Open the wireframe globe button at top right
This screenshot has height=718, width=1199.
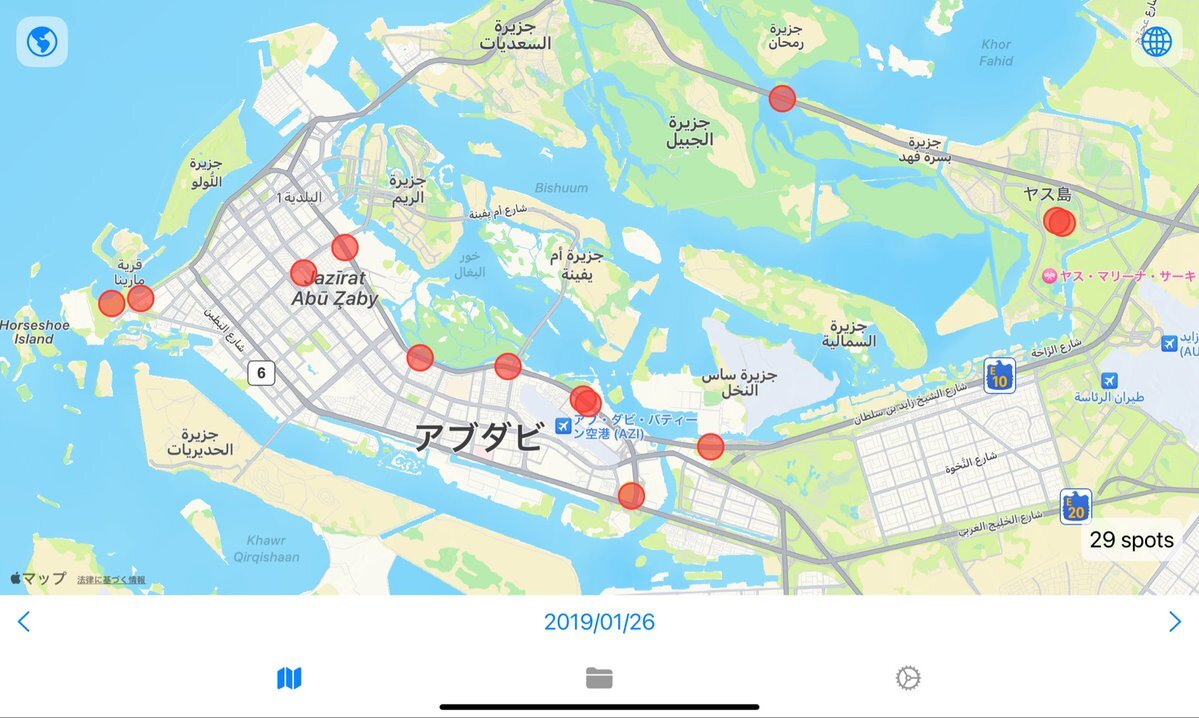click(x=1156, y=42)
